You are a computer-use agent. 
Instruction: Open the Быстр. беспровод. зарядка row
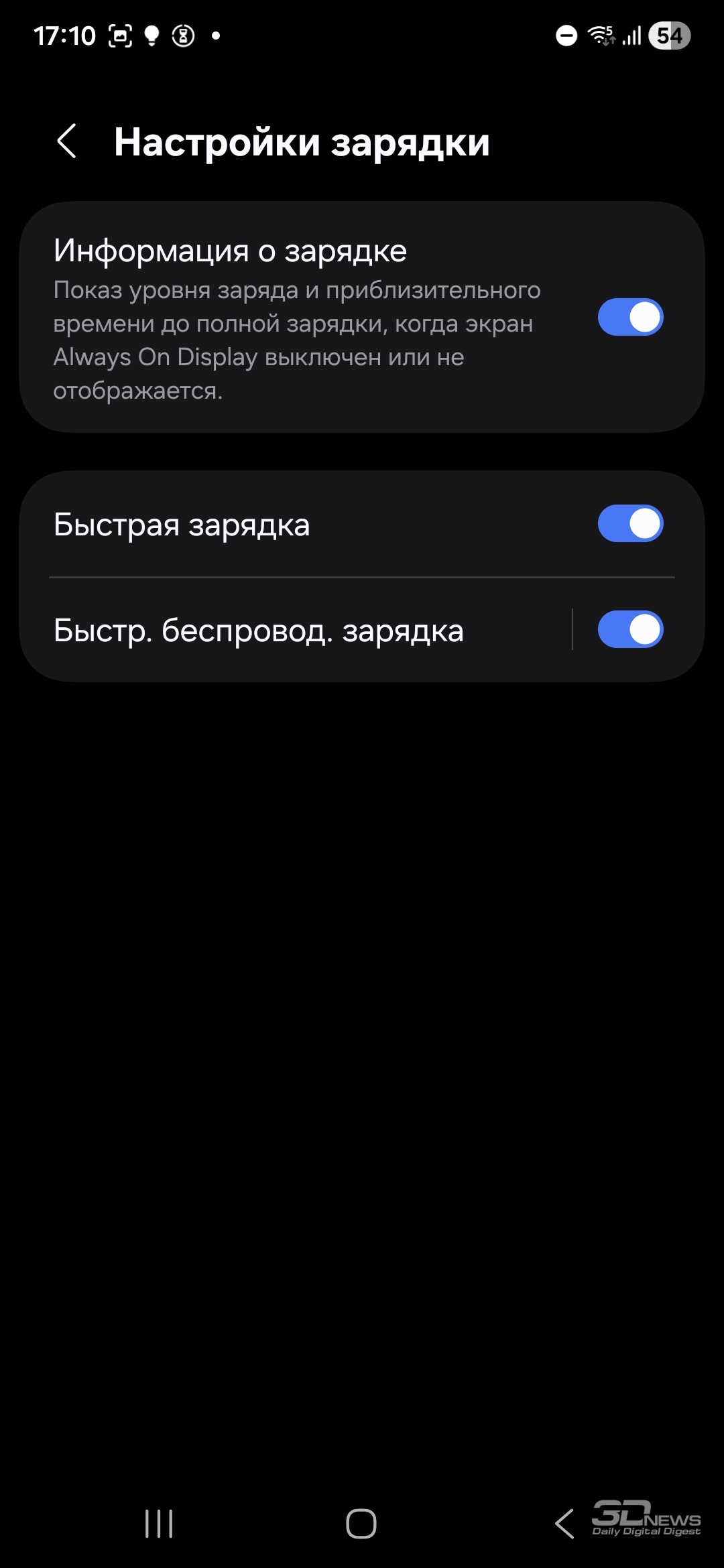pyautogui.click(x=295, y=630)
